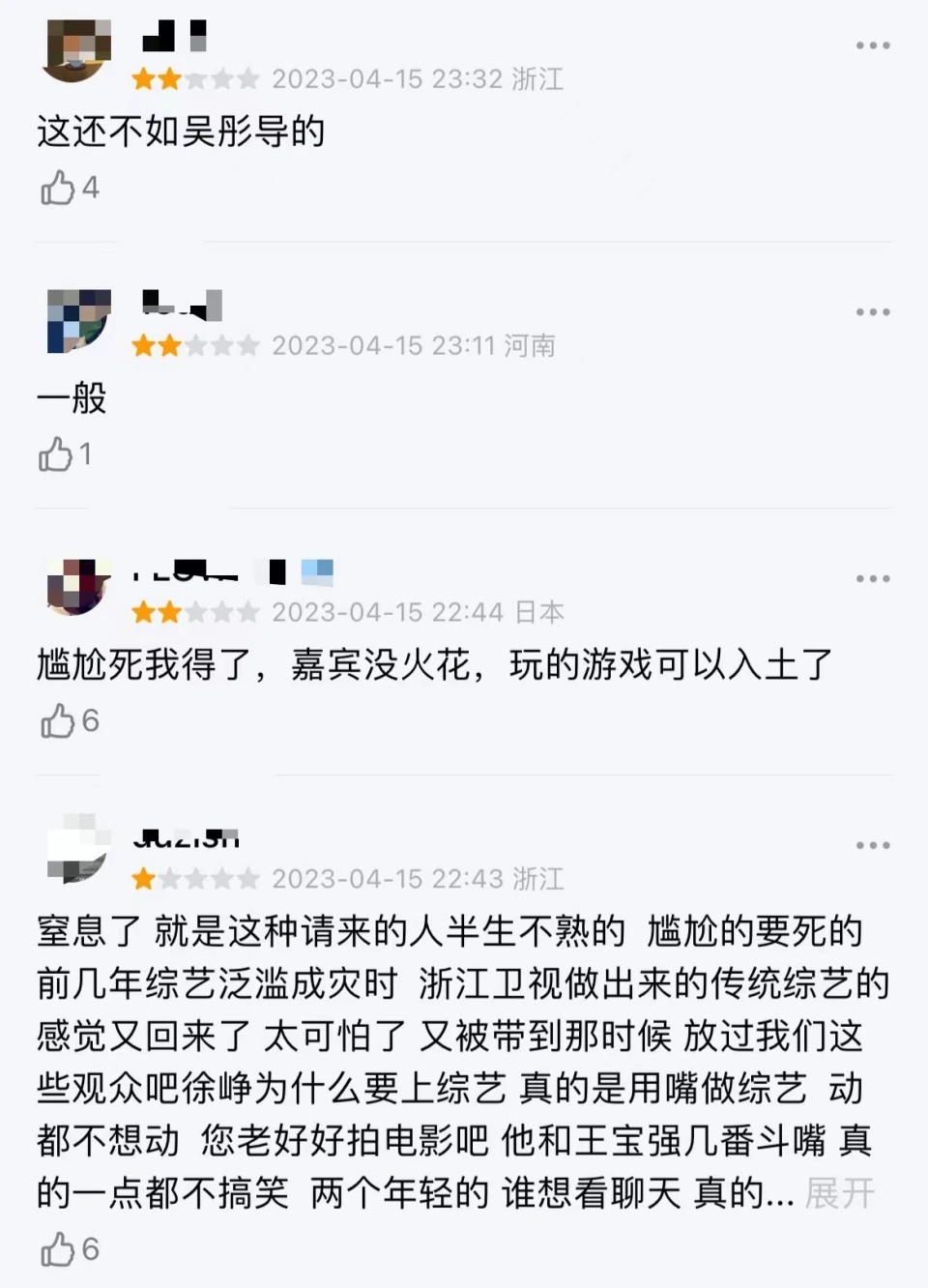The image size is (928, 1288).
Task: Open the avatar of the 23:32 浙江 reviewer
Action: tap(79, 50)
